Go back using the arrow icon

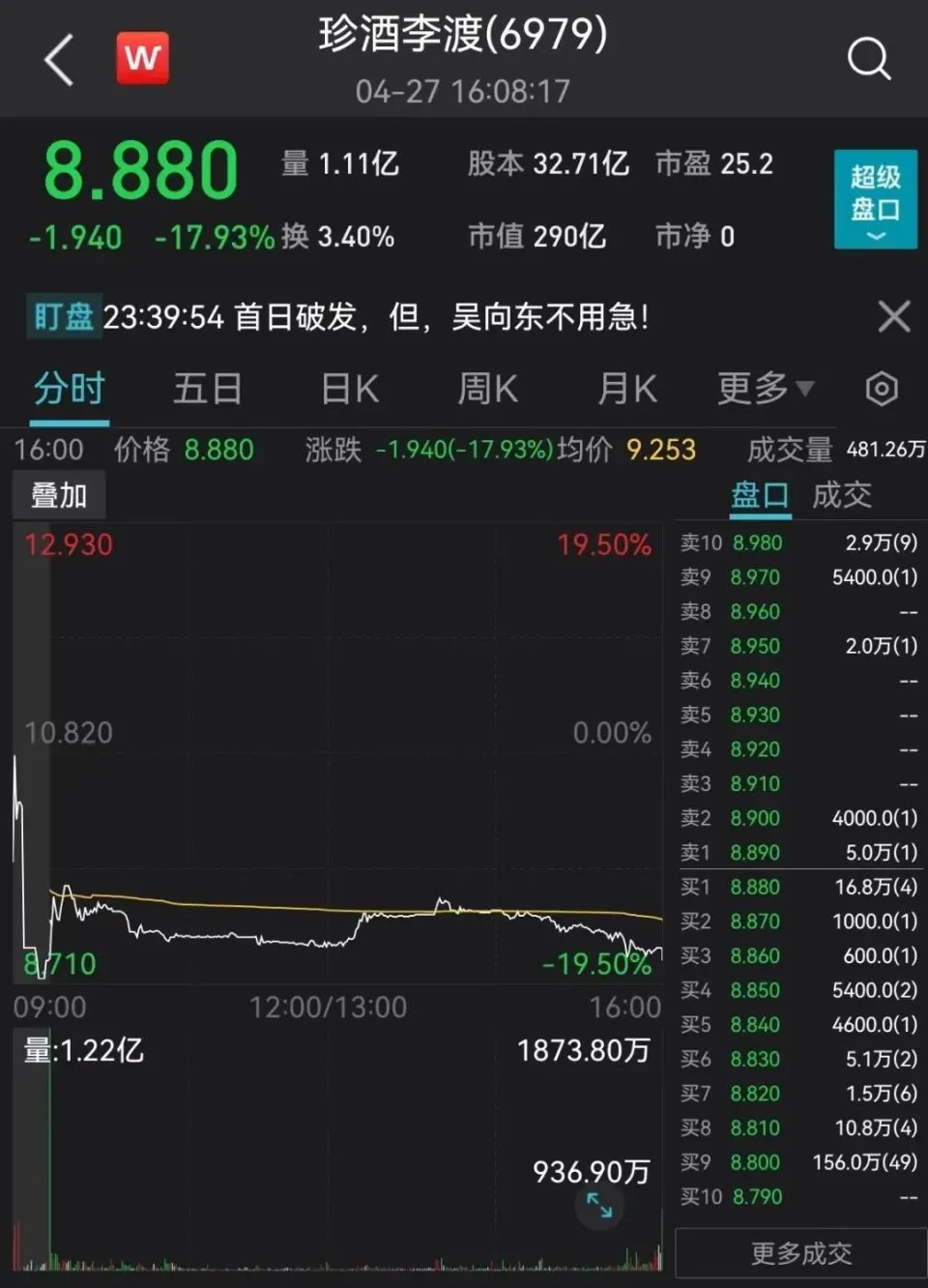[x=60, y=60]
